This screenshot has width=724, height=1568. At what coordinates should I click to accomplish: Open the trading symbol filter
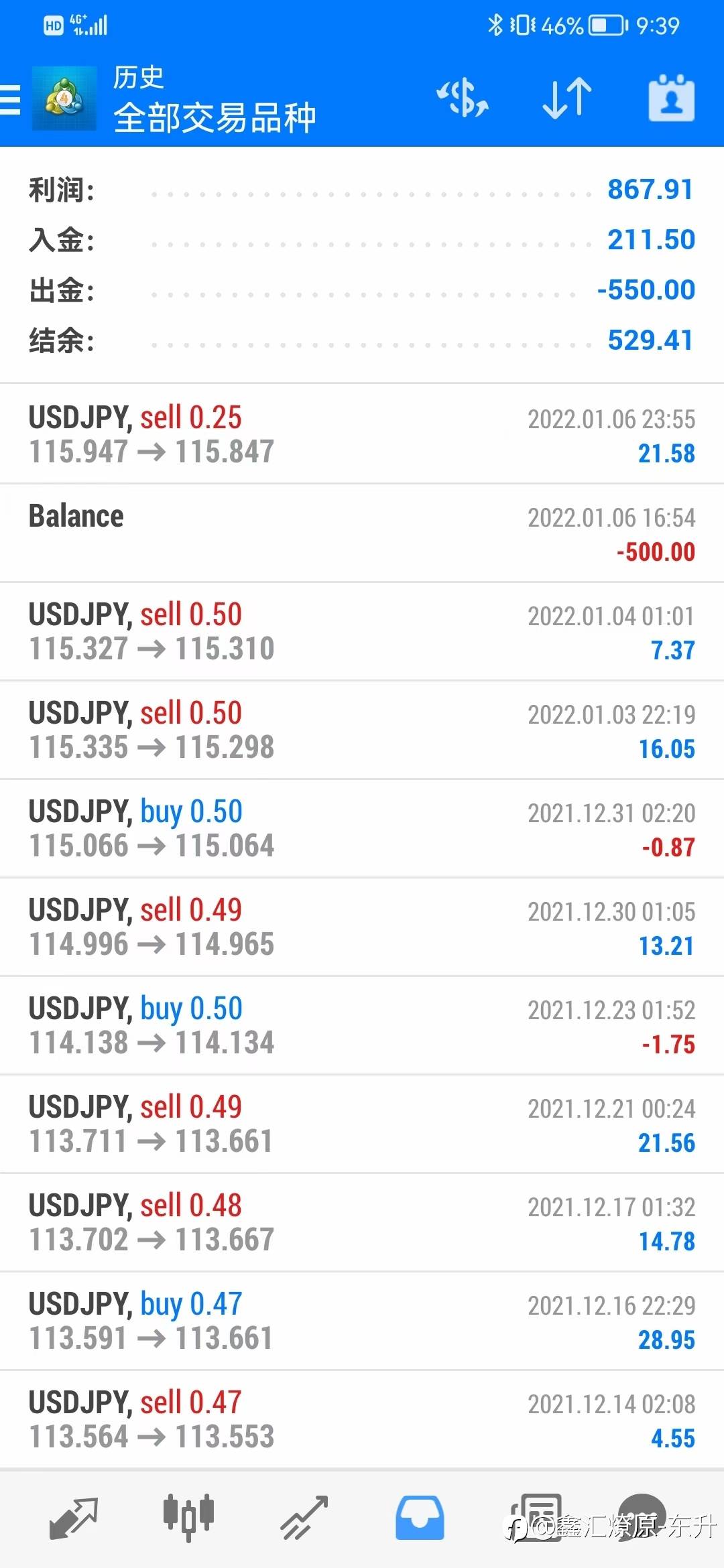click(463, 99)
